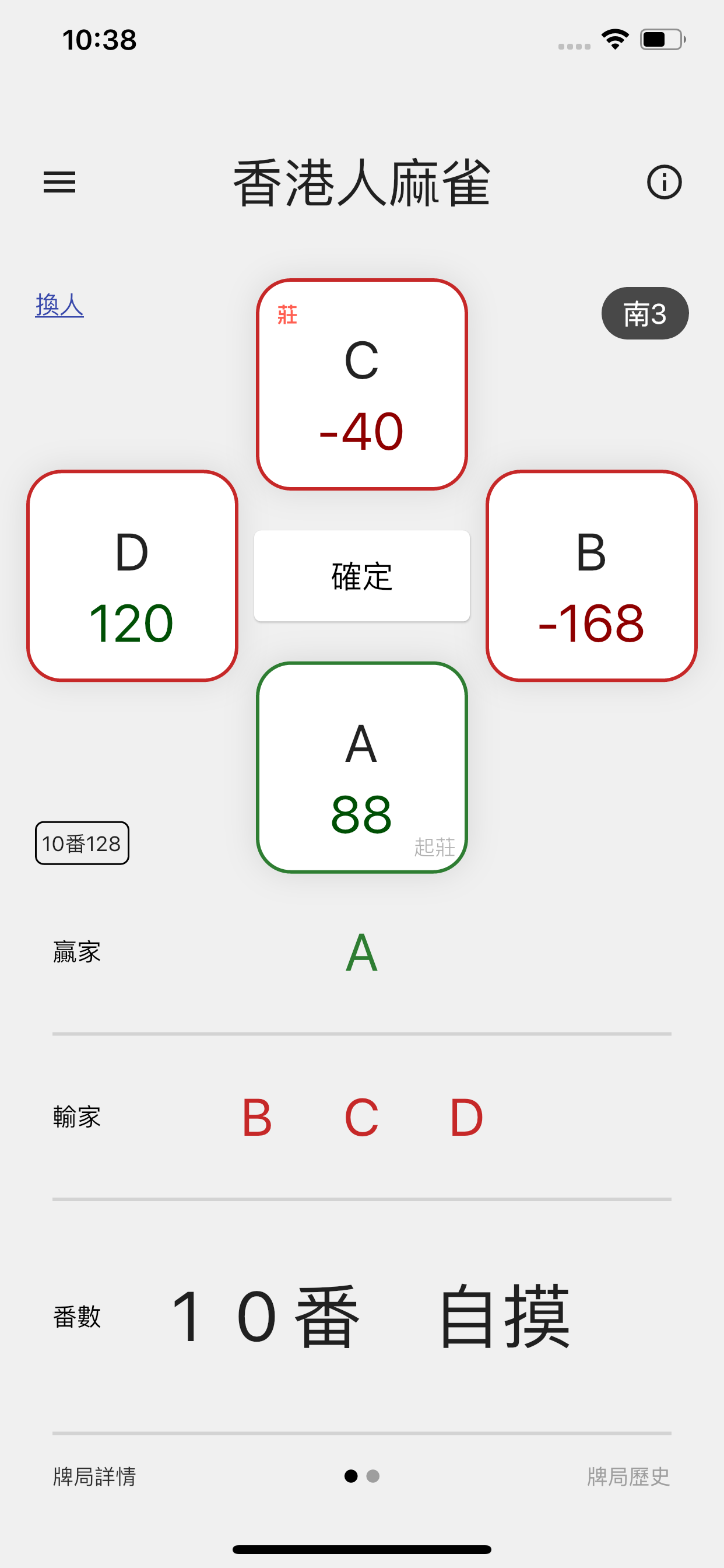The width and height of the screenshot is (724, 1568).
Task: Tap the 起莊 starting dealer label on player A
Action: pyautogui.click(x=433, y=845)
